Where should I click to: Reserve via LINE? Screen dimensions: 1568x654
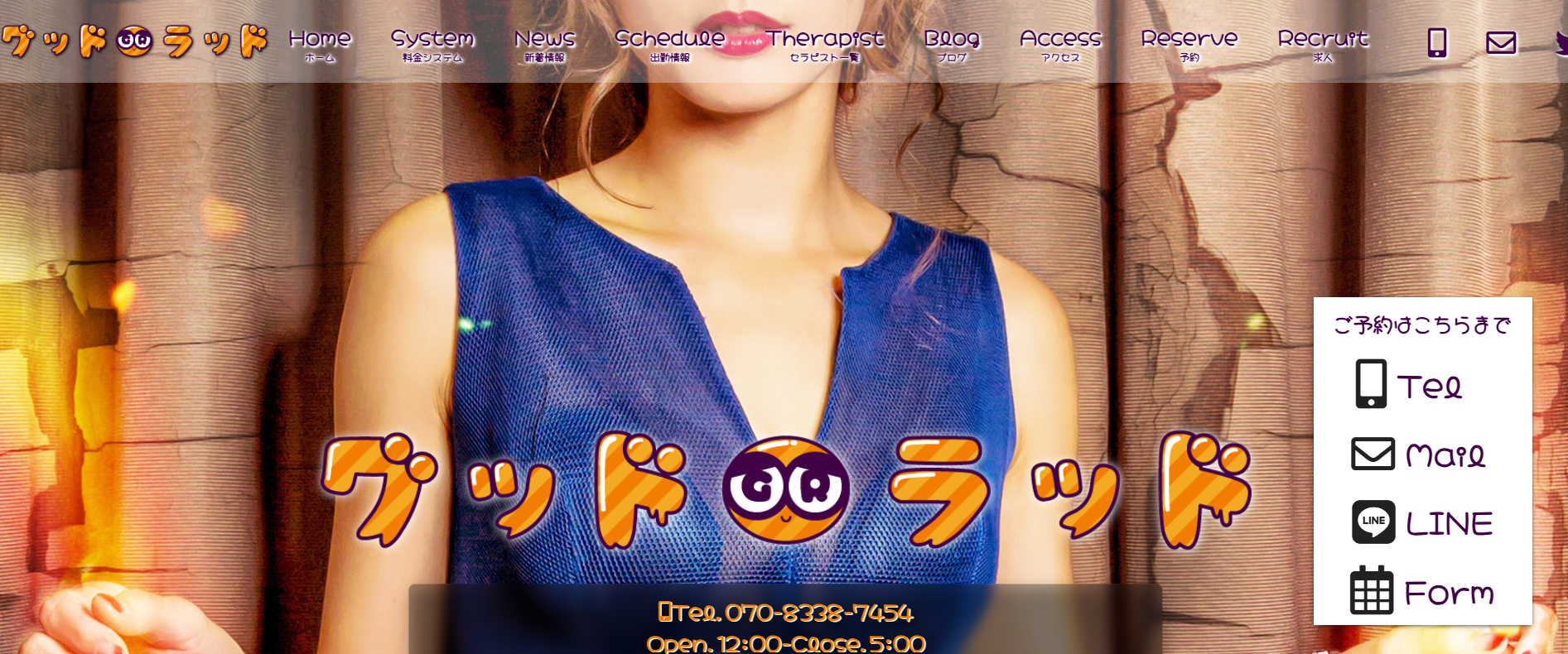pyautogui.click(x=1421, y=523)
